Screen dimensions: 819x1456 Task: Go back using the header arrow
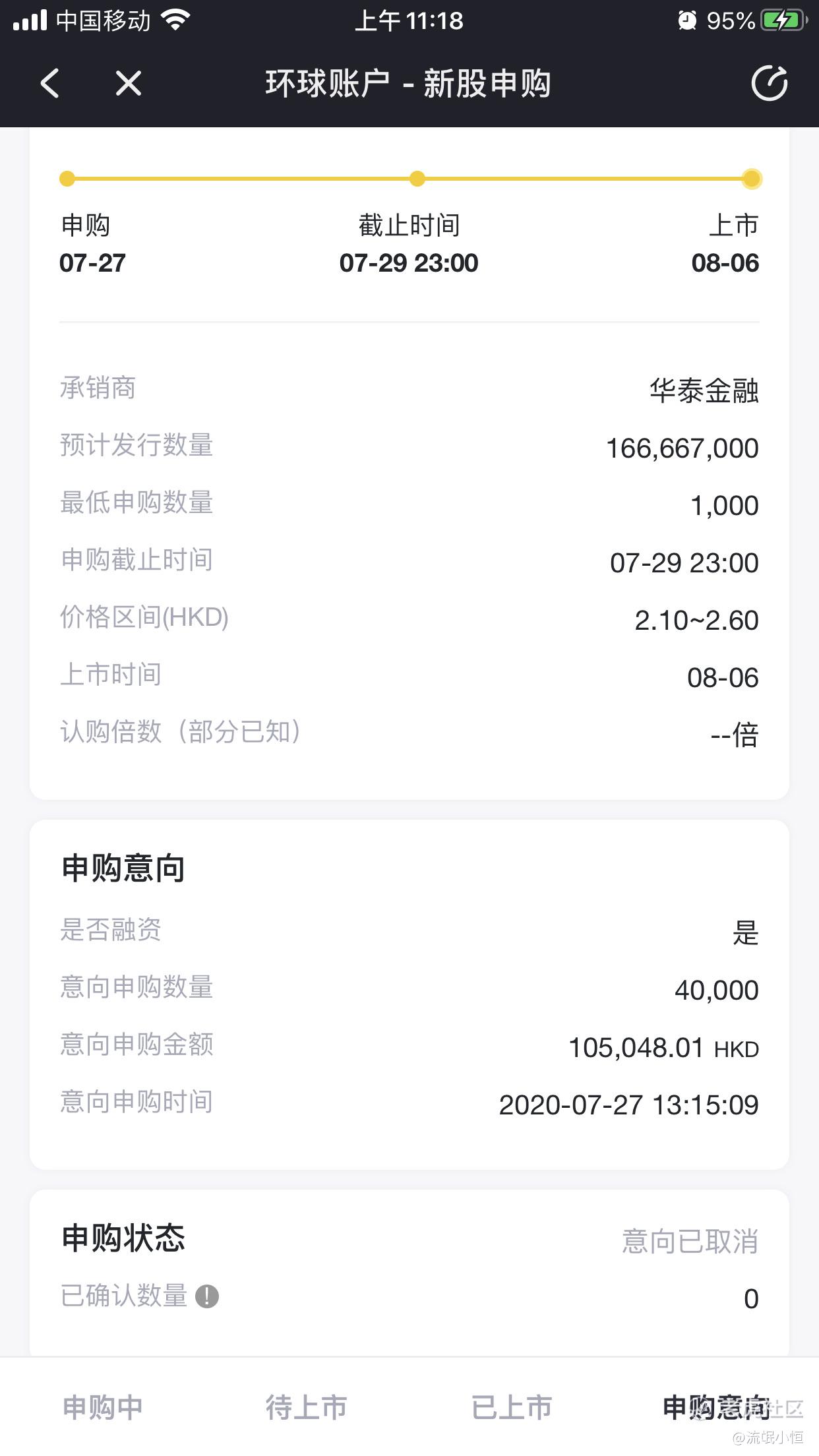50,84
